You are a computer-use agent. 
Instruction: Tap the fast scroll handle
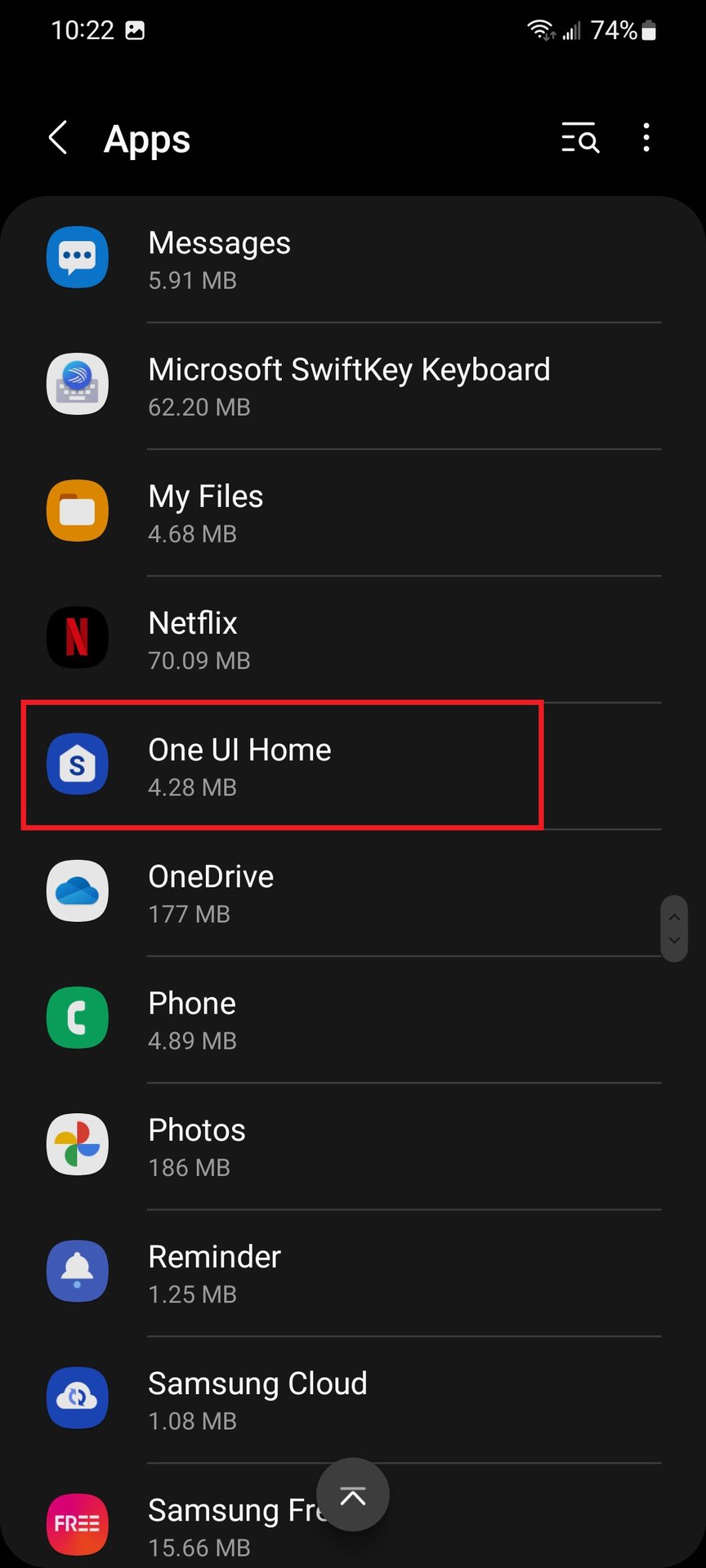tap(674, 929)
